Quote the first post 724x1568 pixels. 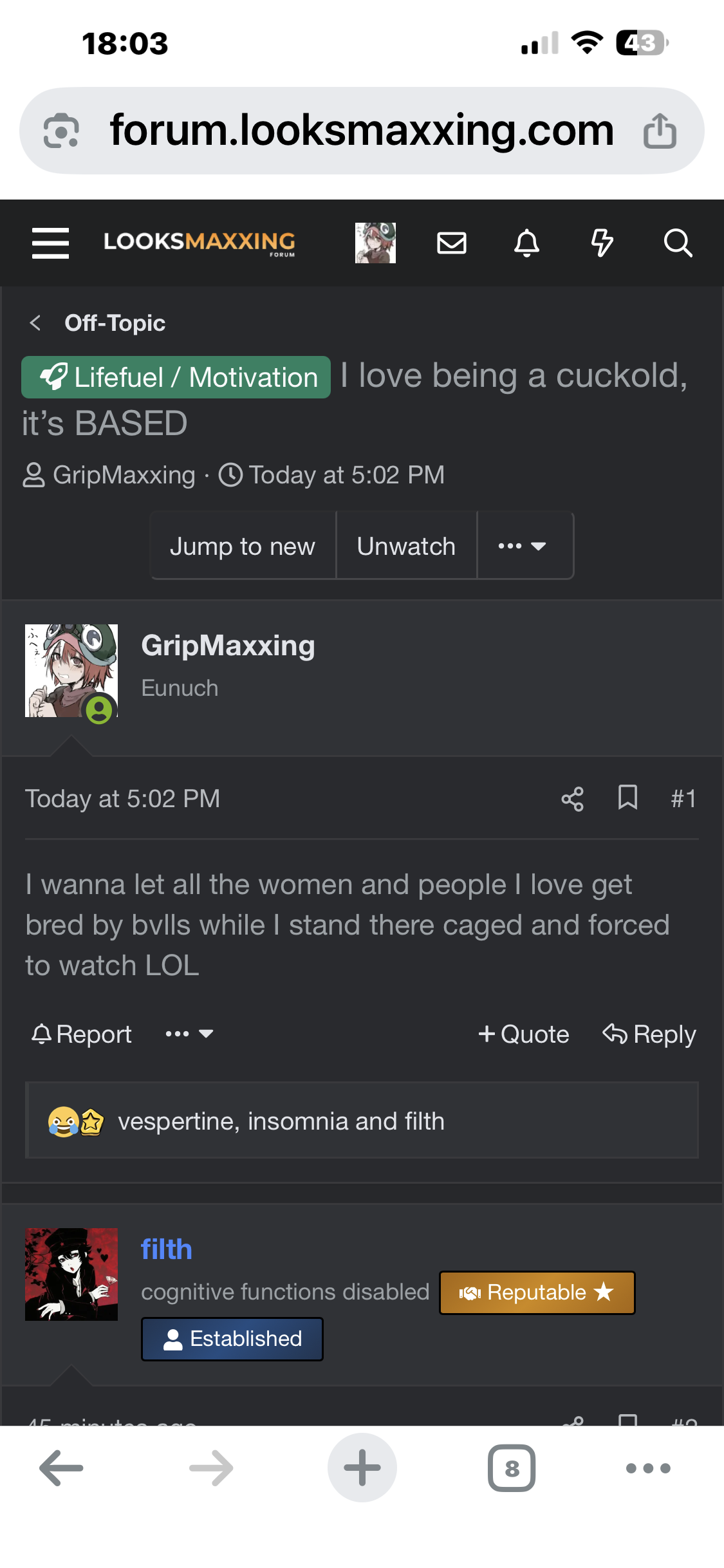coord(524,1034)
